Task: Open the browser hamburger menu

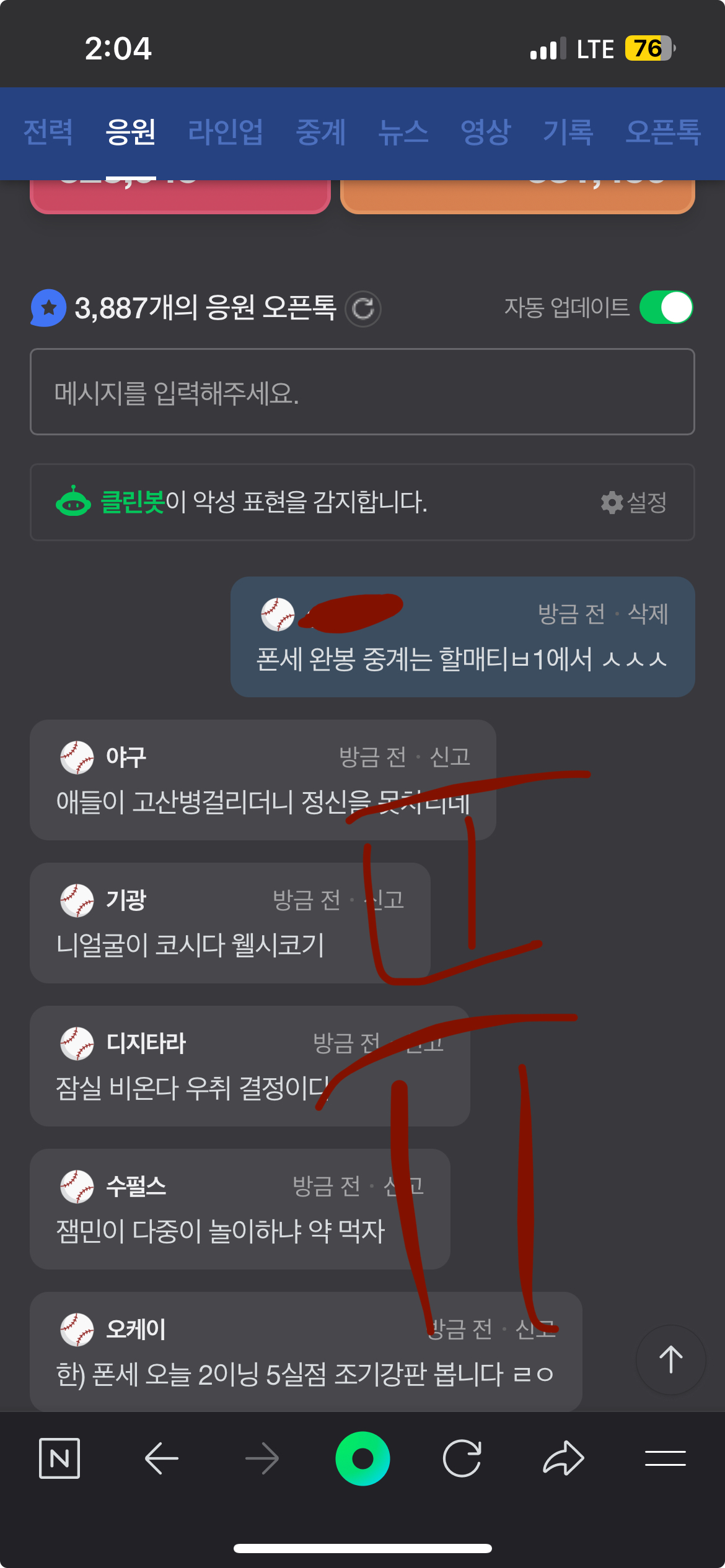Action: [x=665, y=1458]
